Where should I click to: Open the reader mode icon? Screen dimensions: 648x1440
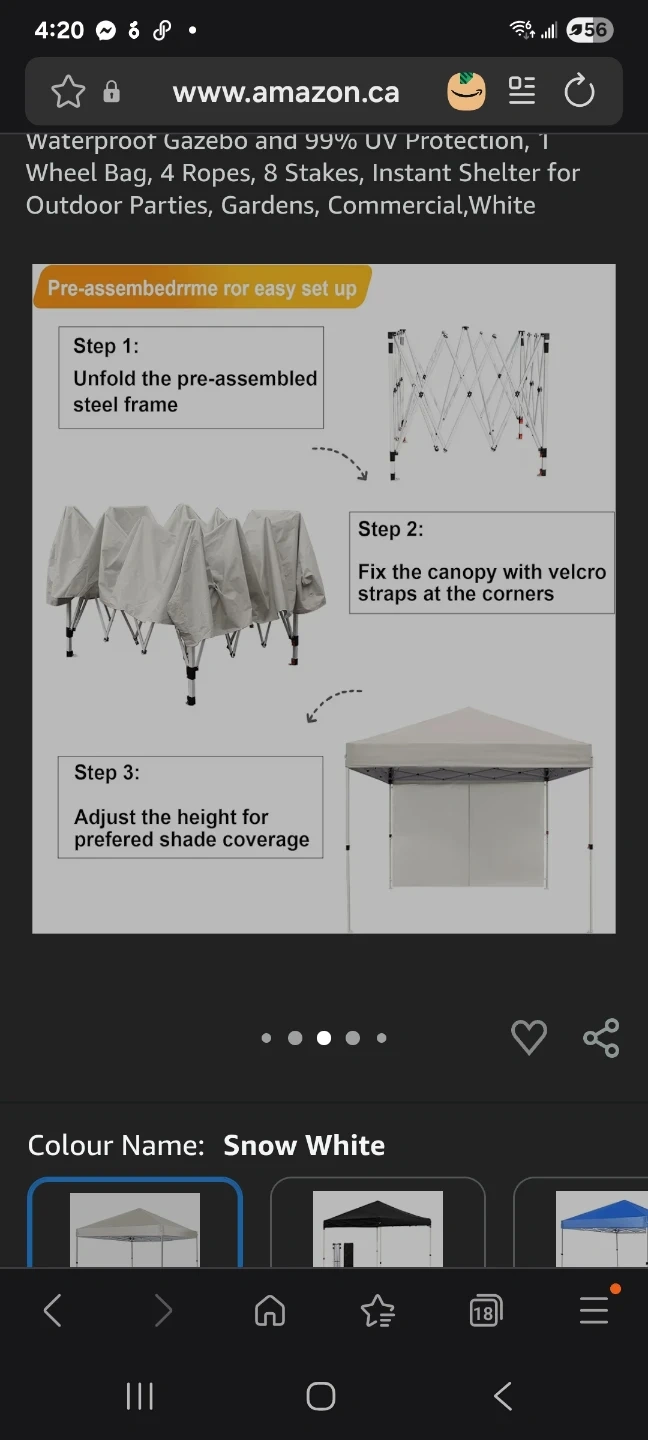[522, 92]
